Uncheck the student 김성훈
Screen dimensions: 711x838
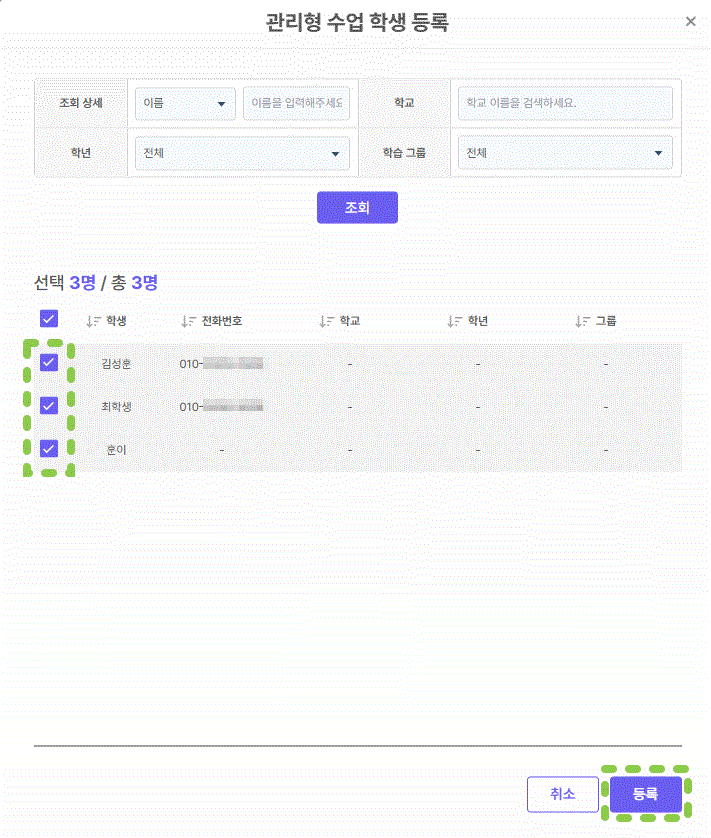tap(48, 363)
